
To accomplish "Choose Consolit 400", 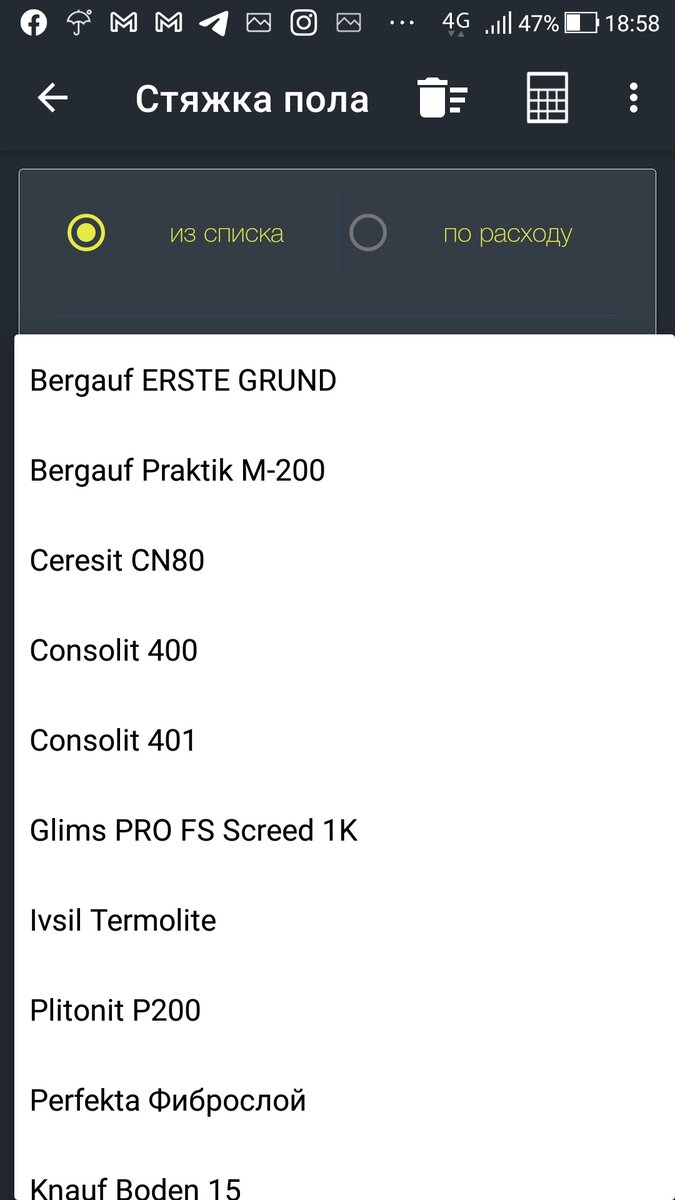I will [344, 650].
